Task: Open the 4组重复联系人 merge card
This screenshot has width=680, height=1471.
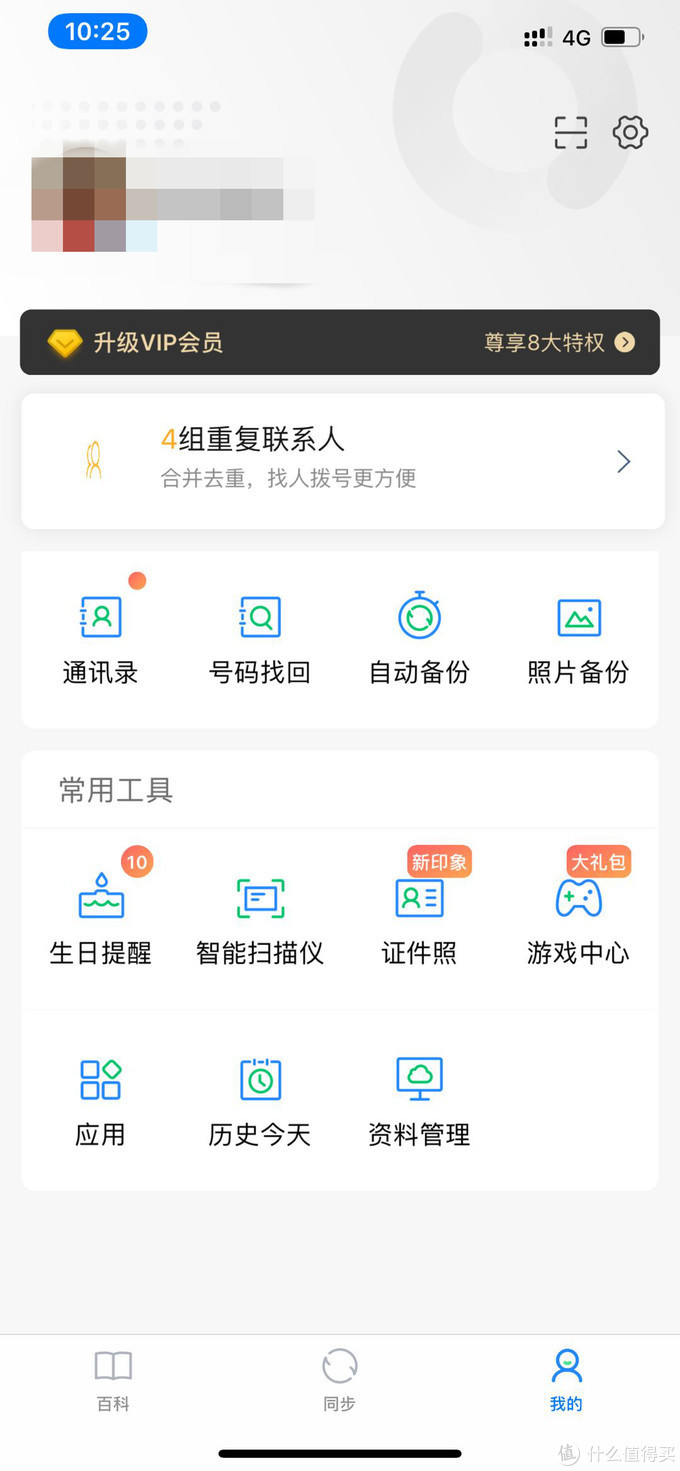Action: tap(342, 461)
